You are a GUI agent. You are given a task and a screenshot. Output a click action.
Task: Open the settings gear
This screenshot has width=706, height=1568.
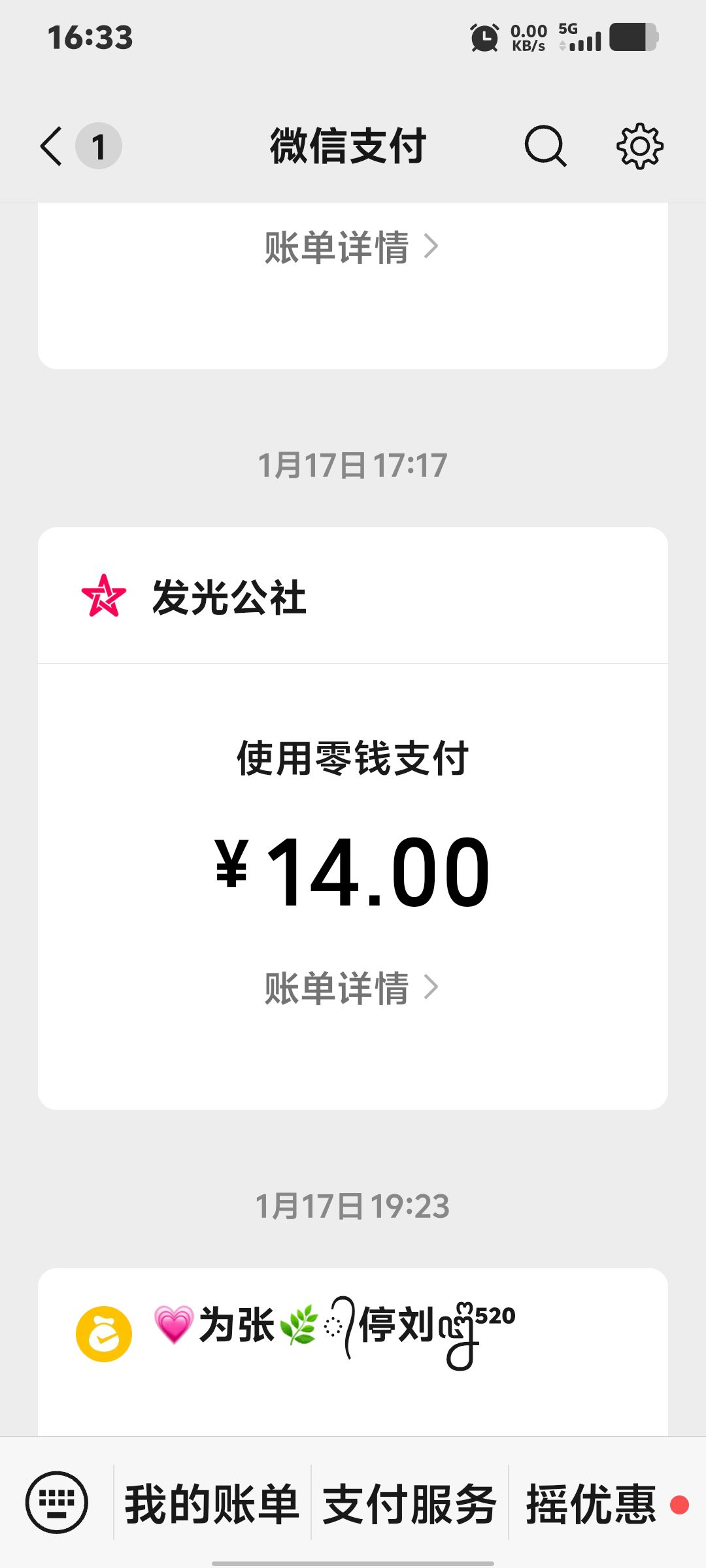coord(639,146)
